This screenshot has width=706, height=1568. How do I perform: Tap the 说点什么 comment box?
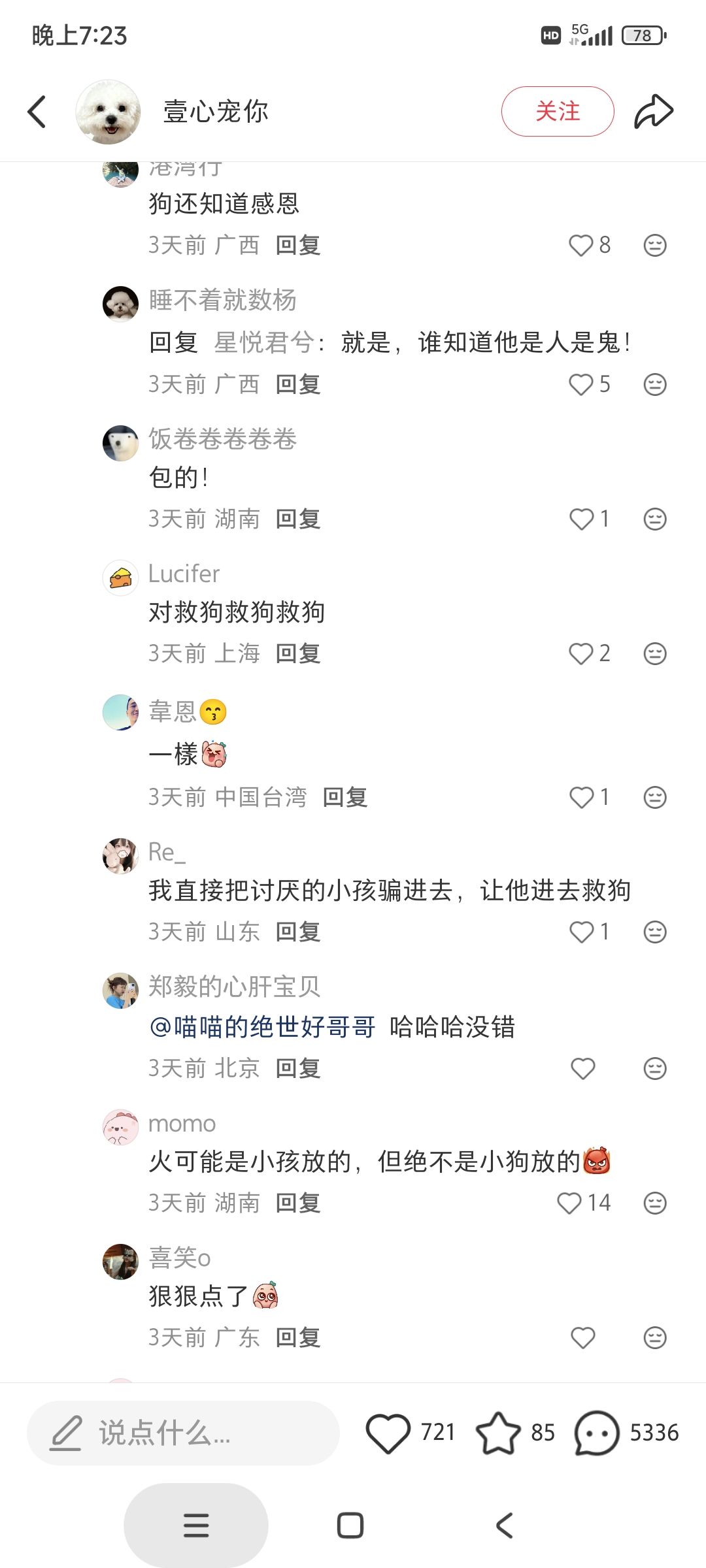pyautogui.click(x=183, y=1433)
